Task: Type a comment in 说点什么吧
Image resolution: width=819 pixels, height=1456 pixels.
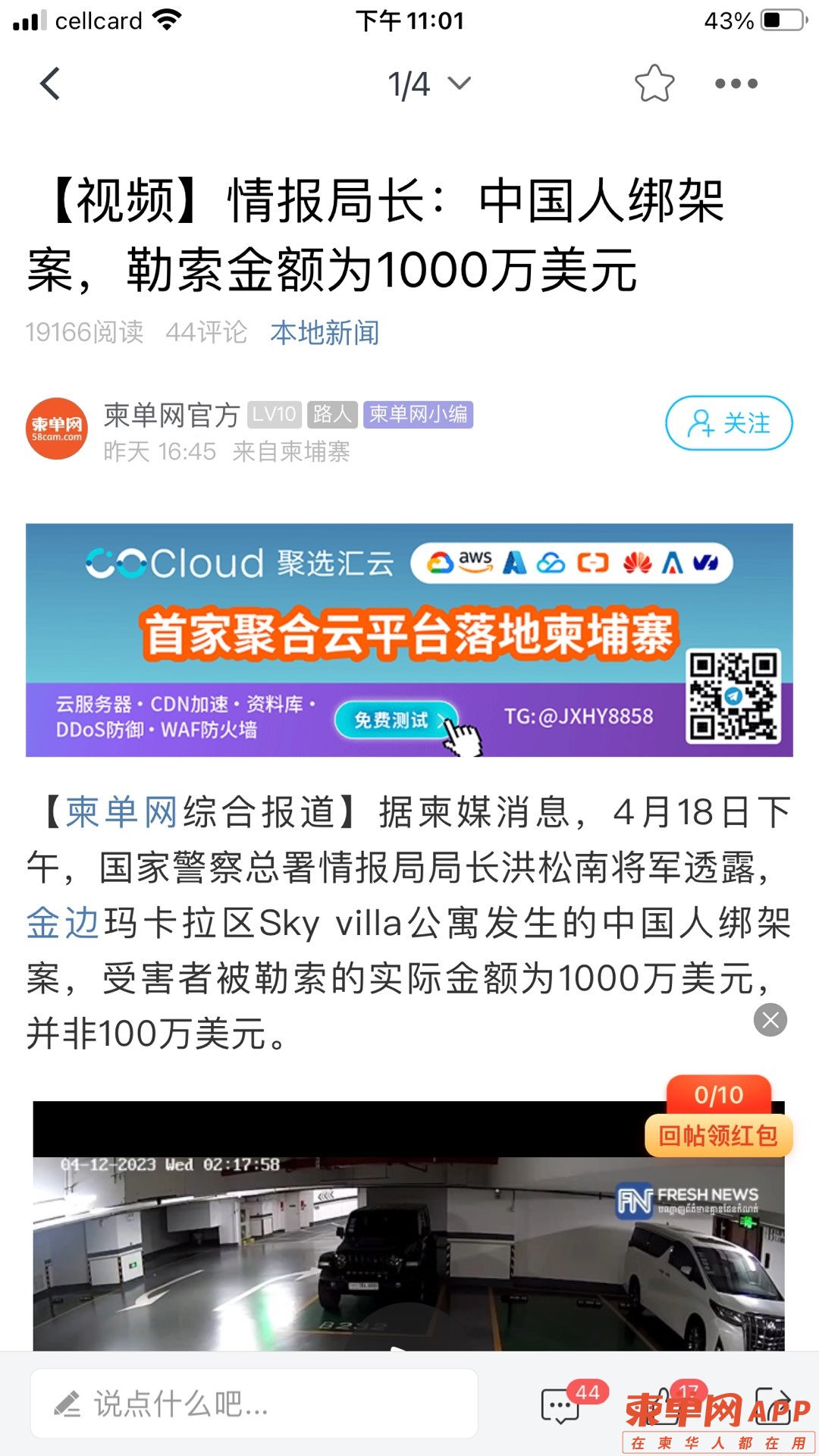Action: click(x=254, y=1404)
